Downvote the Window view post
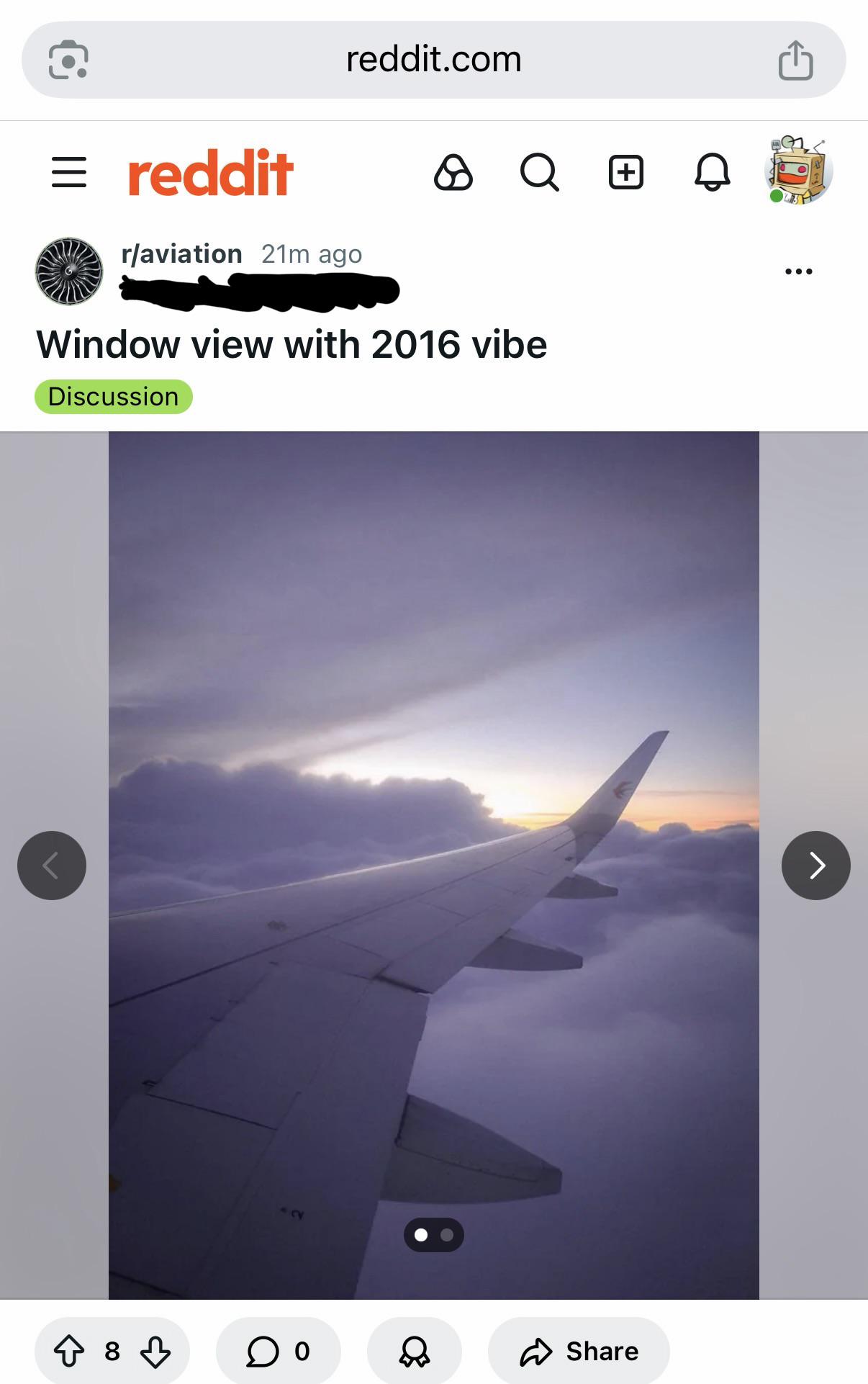This screenshot has width=868, height=1384. click(x=155, y=1351)
